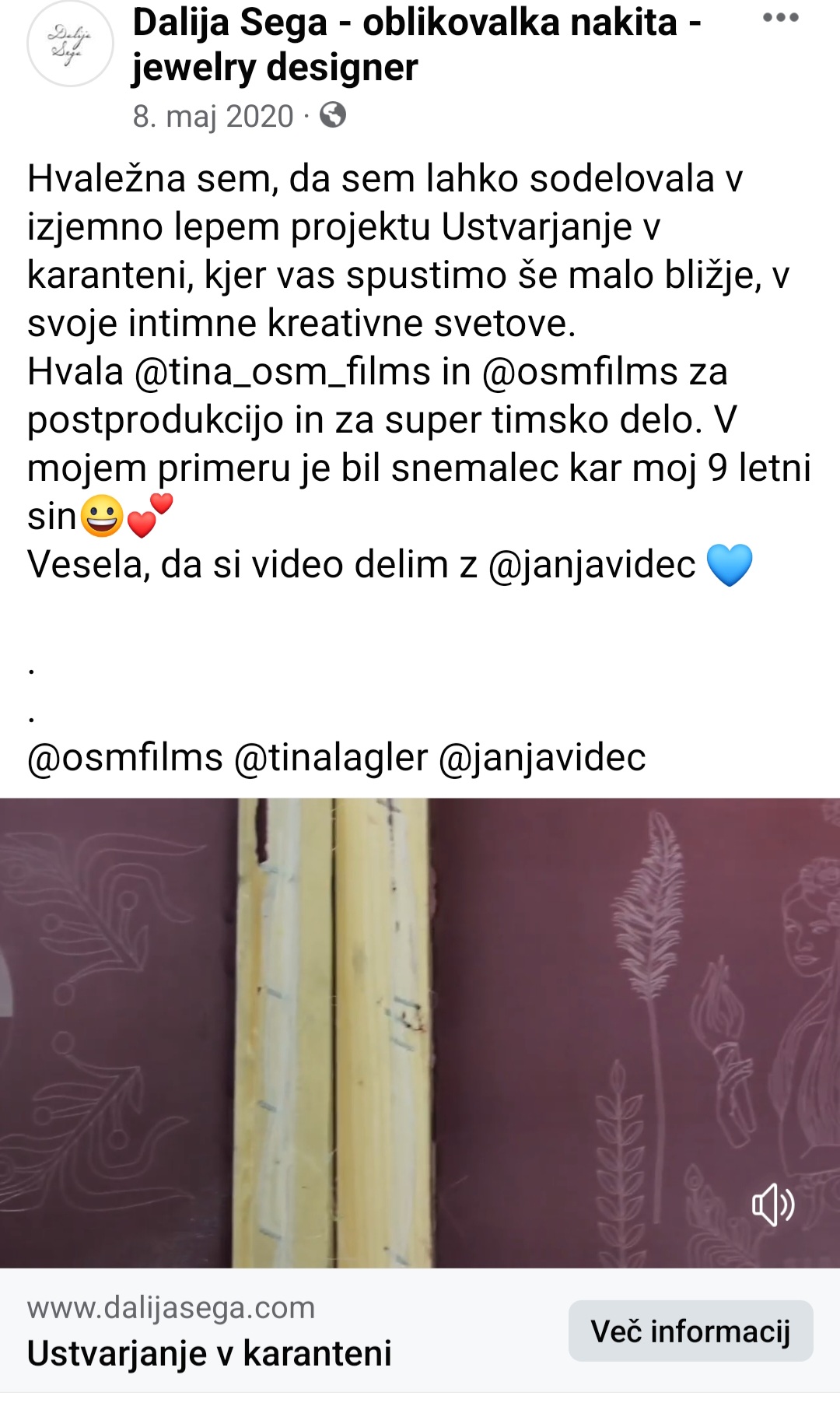The image size is (840, 1410).
Task: Open Dalija Sega's profile picture
Action: tap(70, 43)
